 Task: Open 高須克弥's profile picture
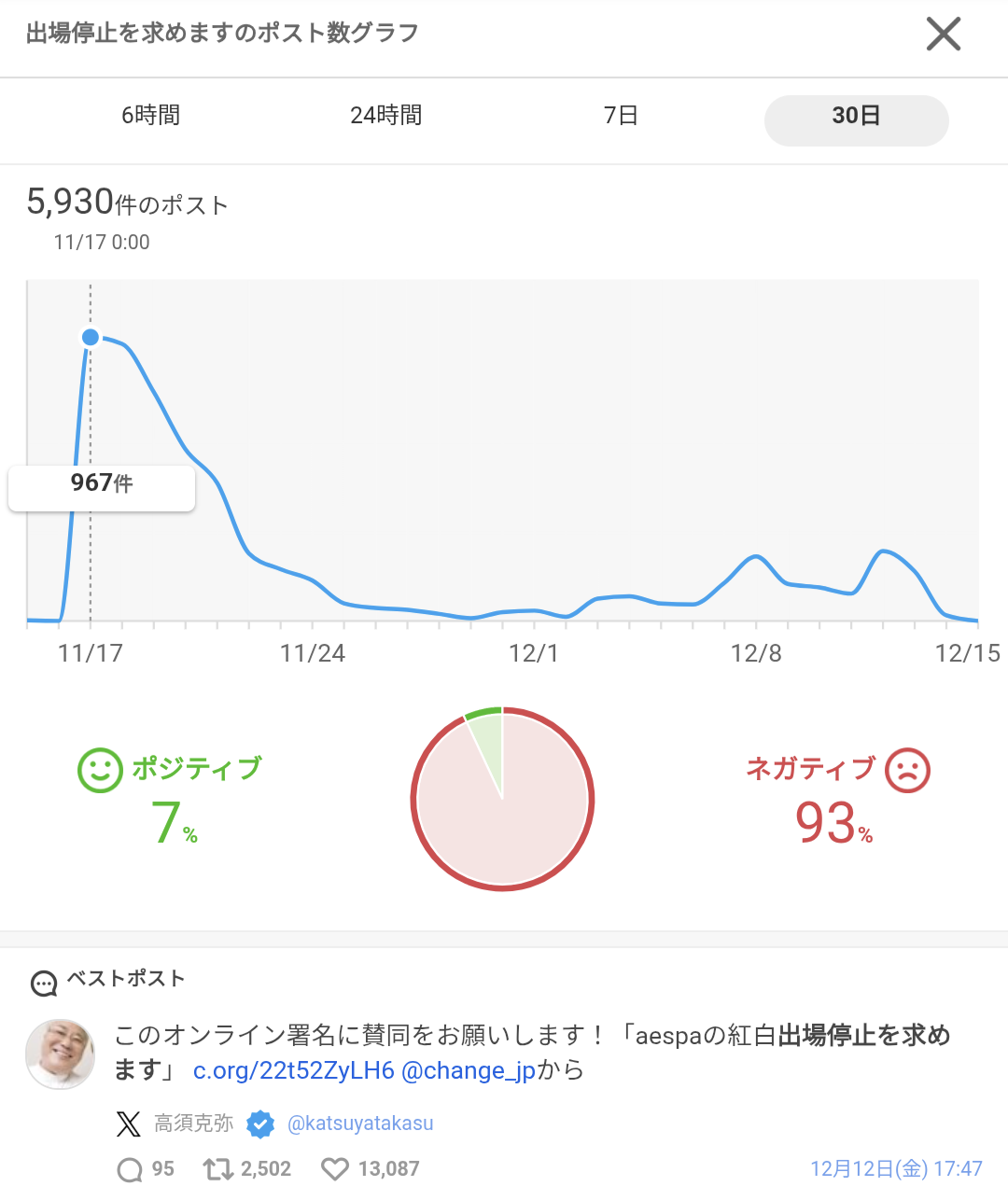(61, 1053)
